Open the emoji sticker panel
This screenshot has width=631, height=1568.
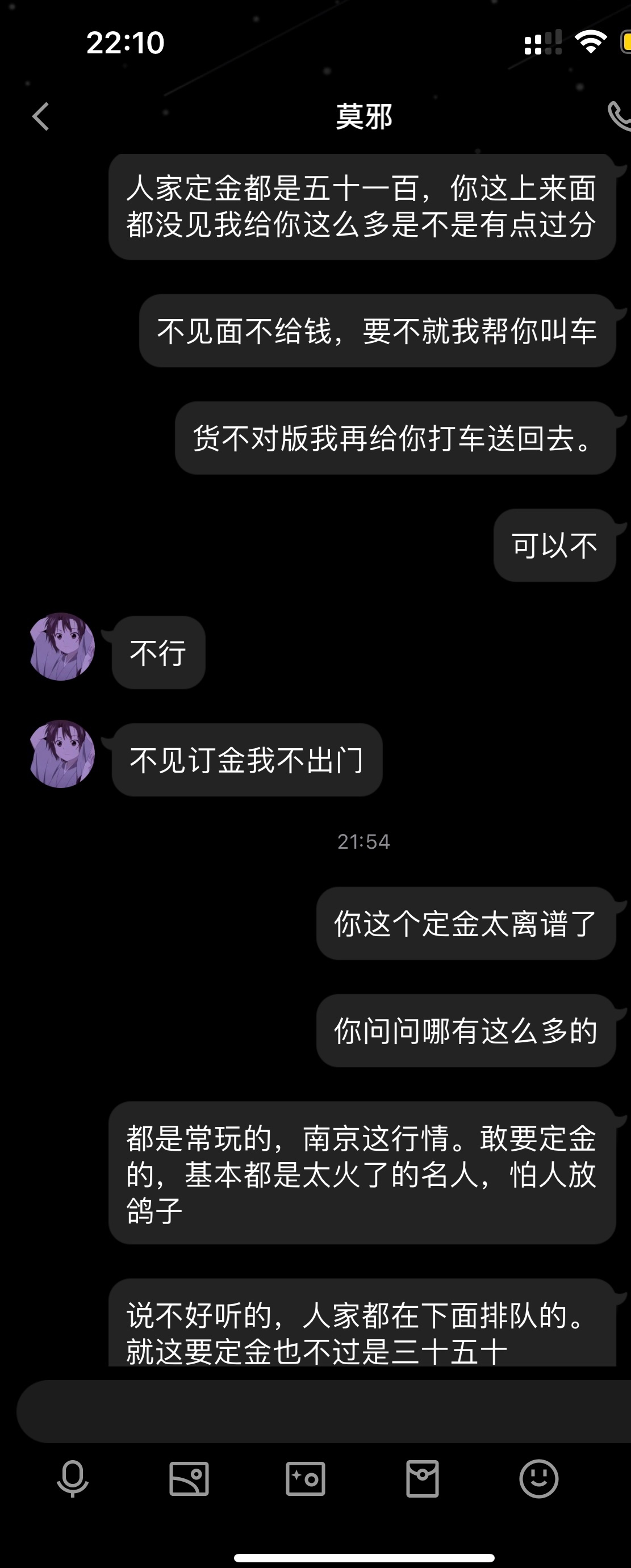[538, 1478]
